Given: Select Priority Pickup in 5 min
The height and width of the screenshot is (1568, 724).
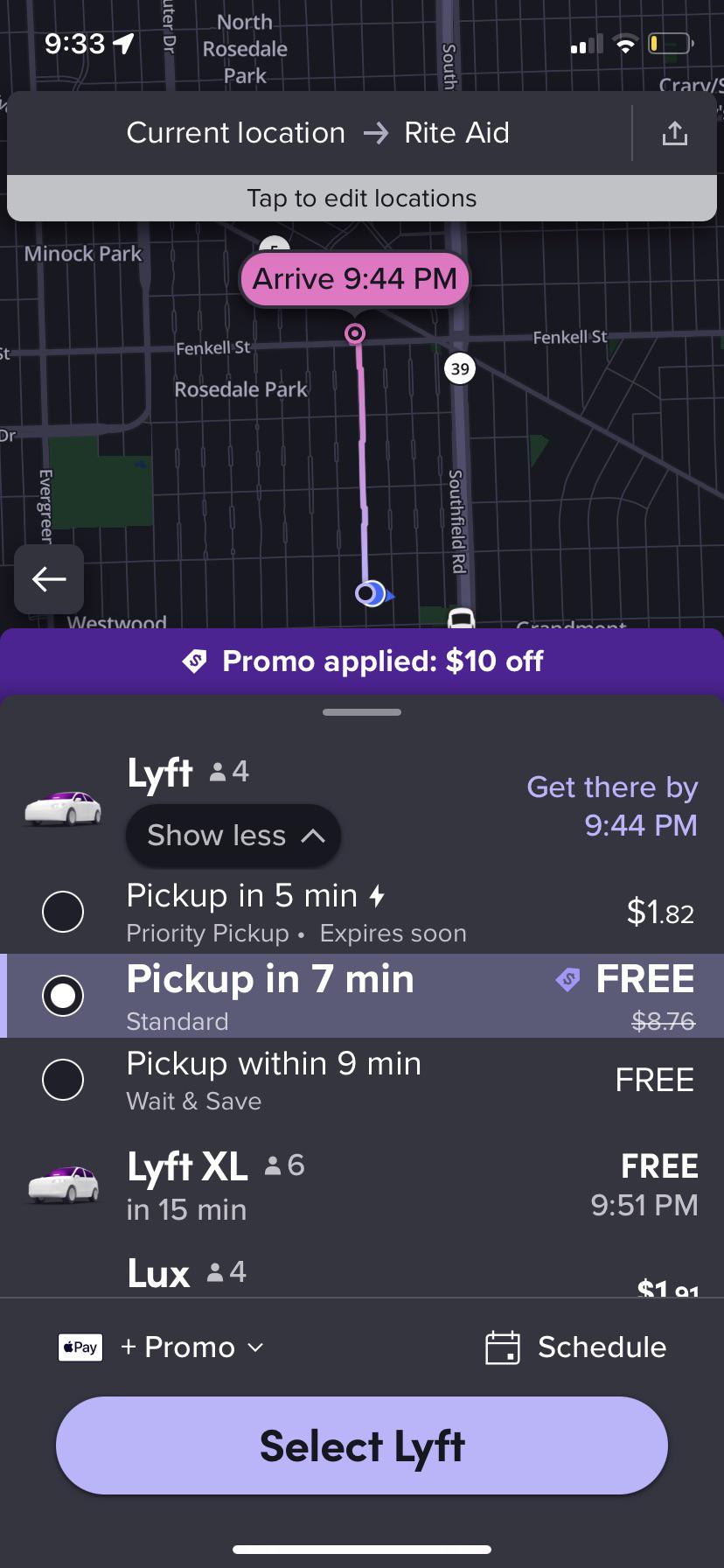Looking at the screenshot, I should [63, 912].
